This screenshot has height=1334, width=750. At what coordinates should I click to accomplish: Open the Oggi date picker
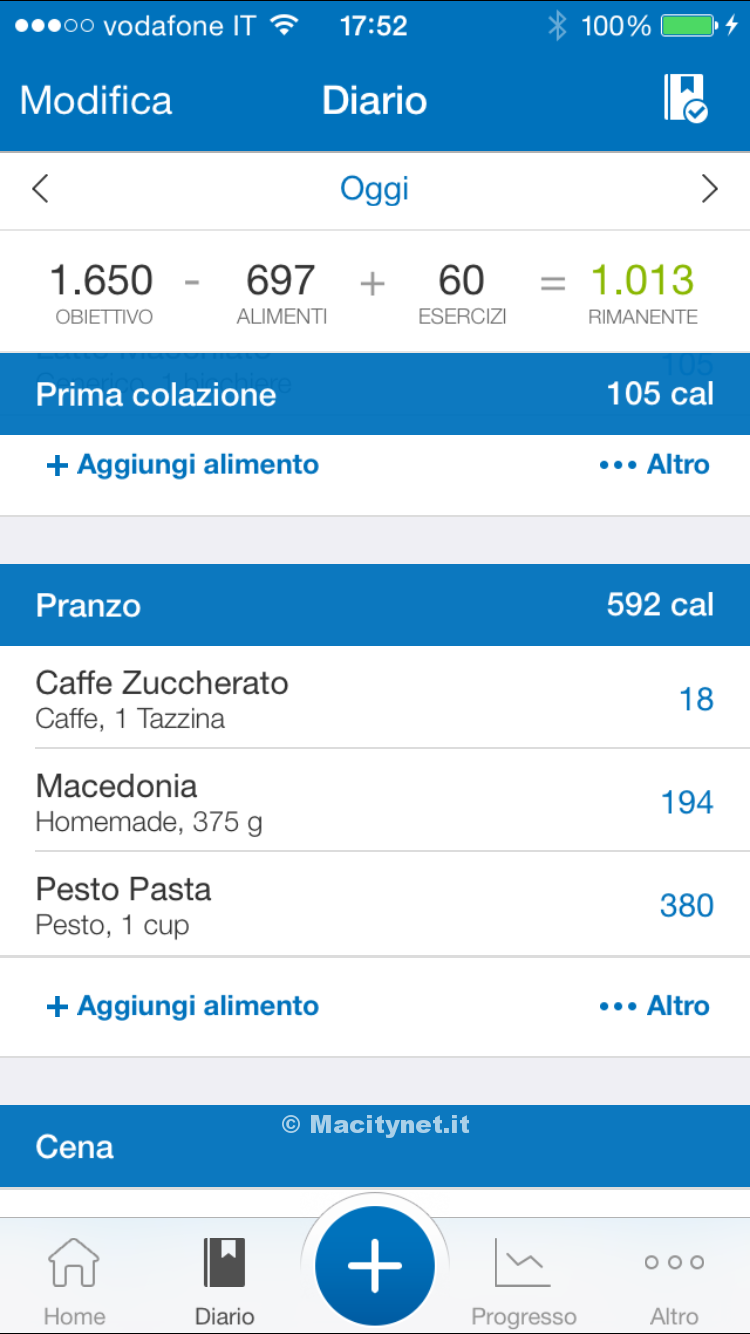coord(375,189)
